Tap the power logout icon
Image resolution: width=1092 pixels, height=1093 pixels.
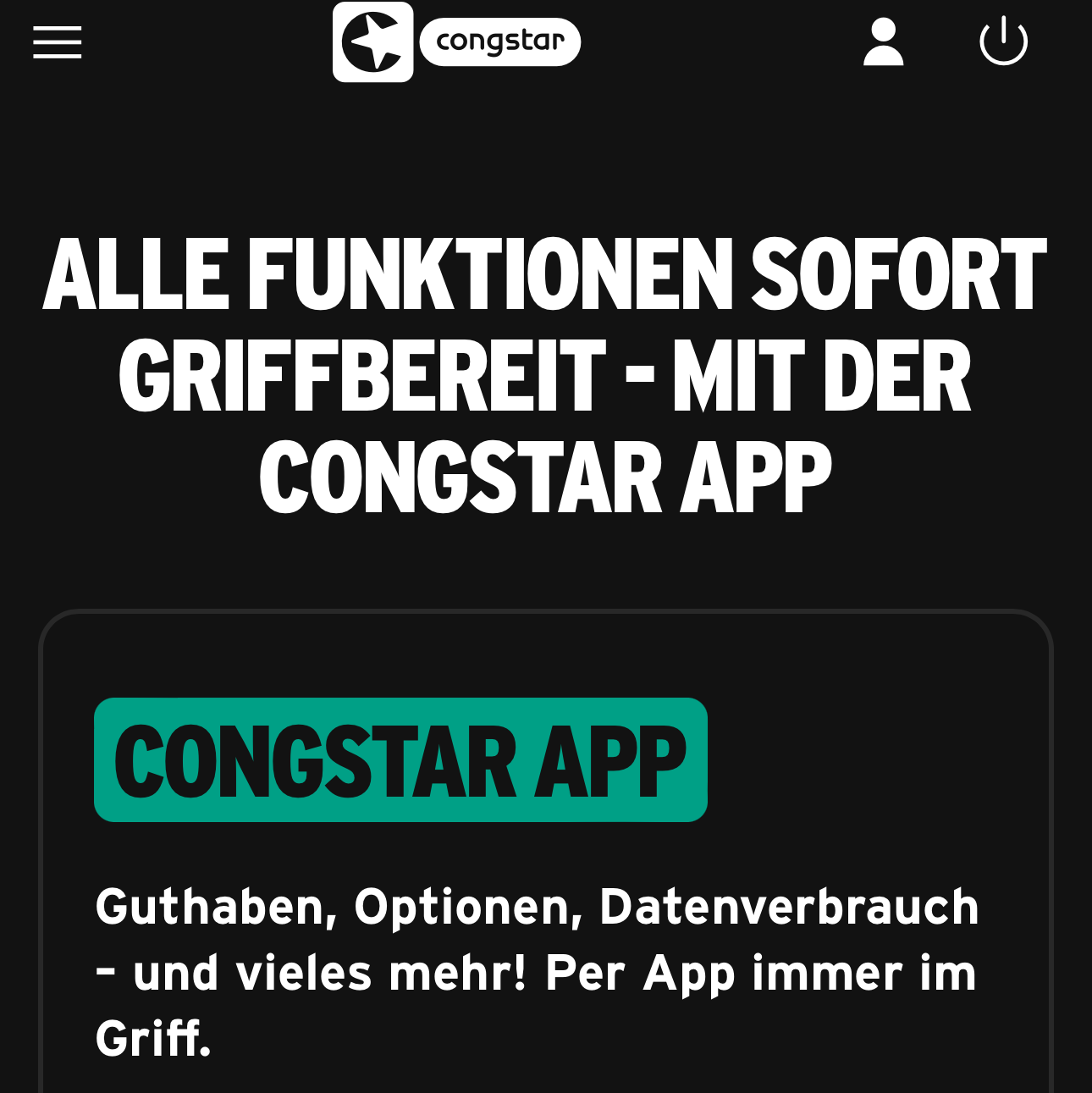(1003, 41)
